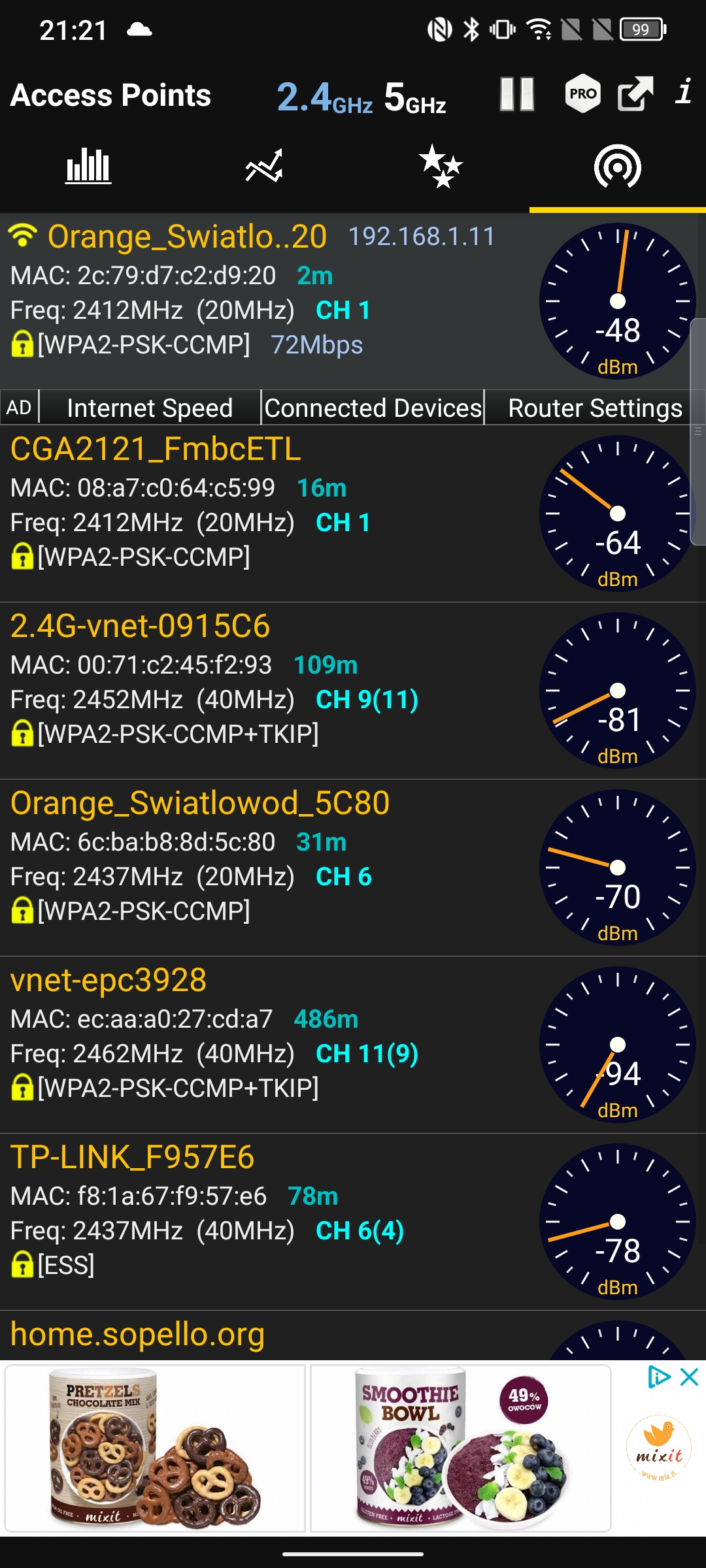Select the access points tab
This screenshot has height=1568, width=706.
click(x=618, y=167)
